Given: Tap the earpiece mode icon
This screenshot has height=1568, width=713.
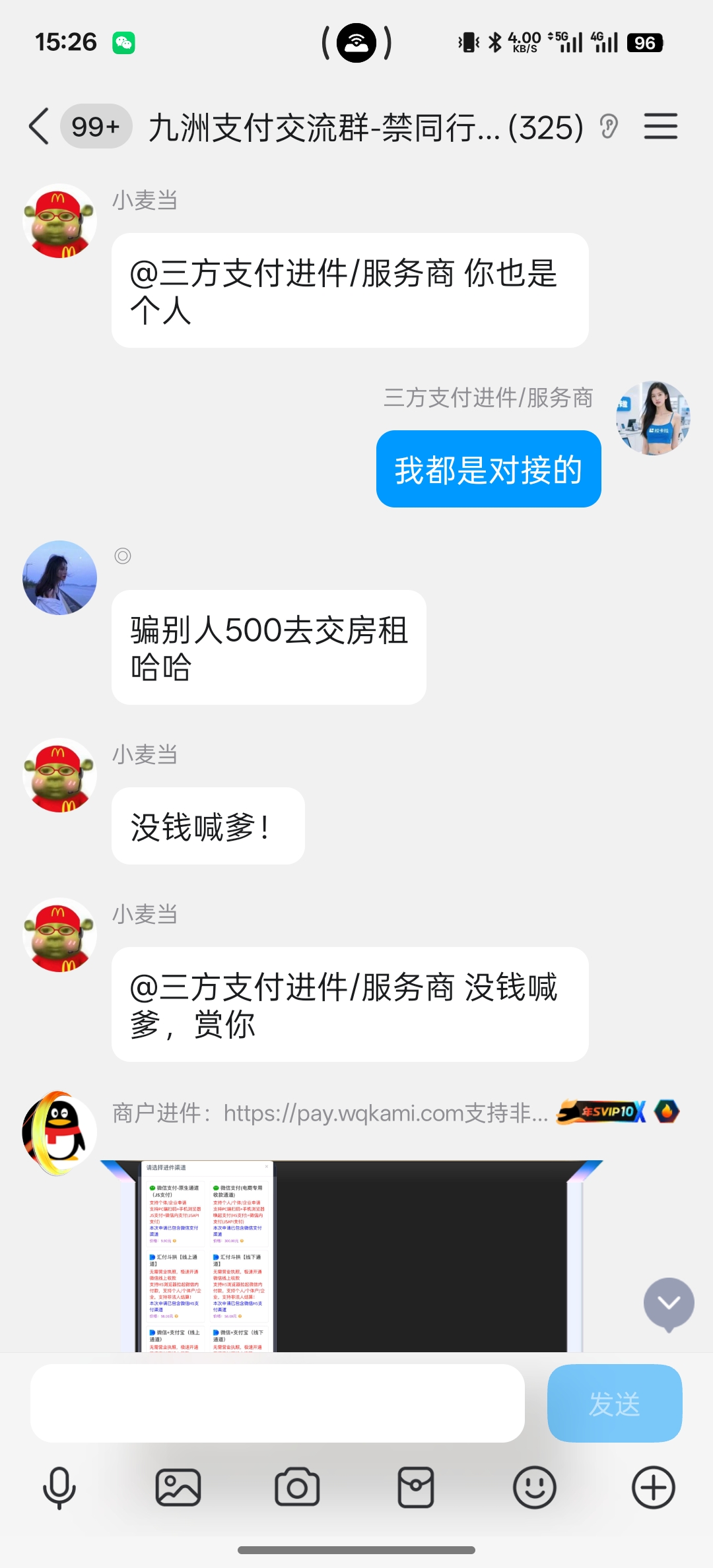Looking at the screenshot, I should click(x=609, y=126).
